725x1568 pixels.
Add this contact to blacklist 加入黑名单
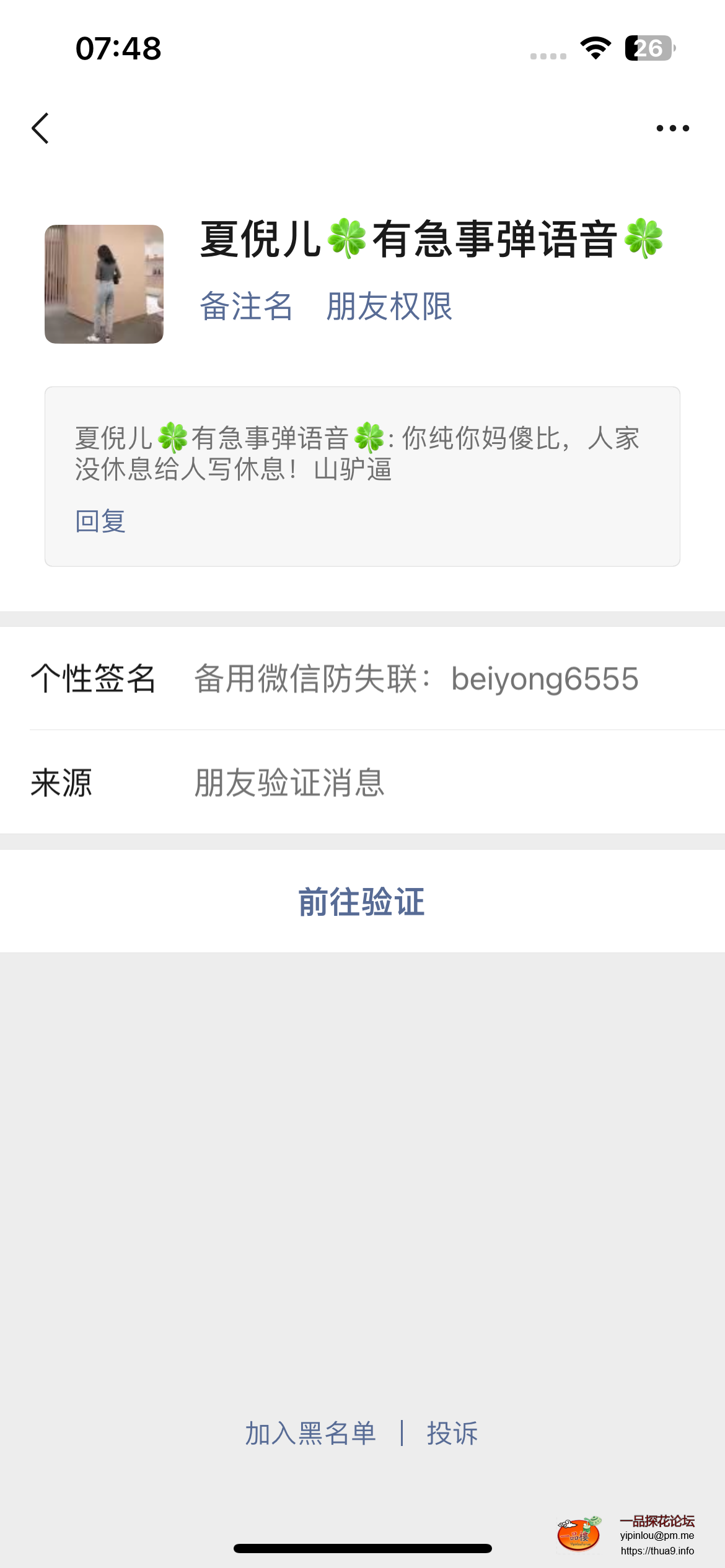pos(310,1434)
